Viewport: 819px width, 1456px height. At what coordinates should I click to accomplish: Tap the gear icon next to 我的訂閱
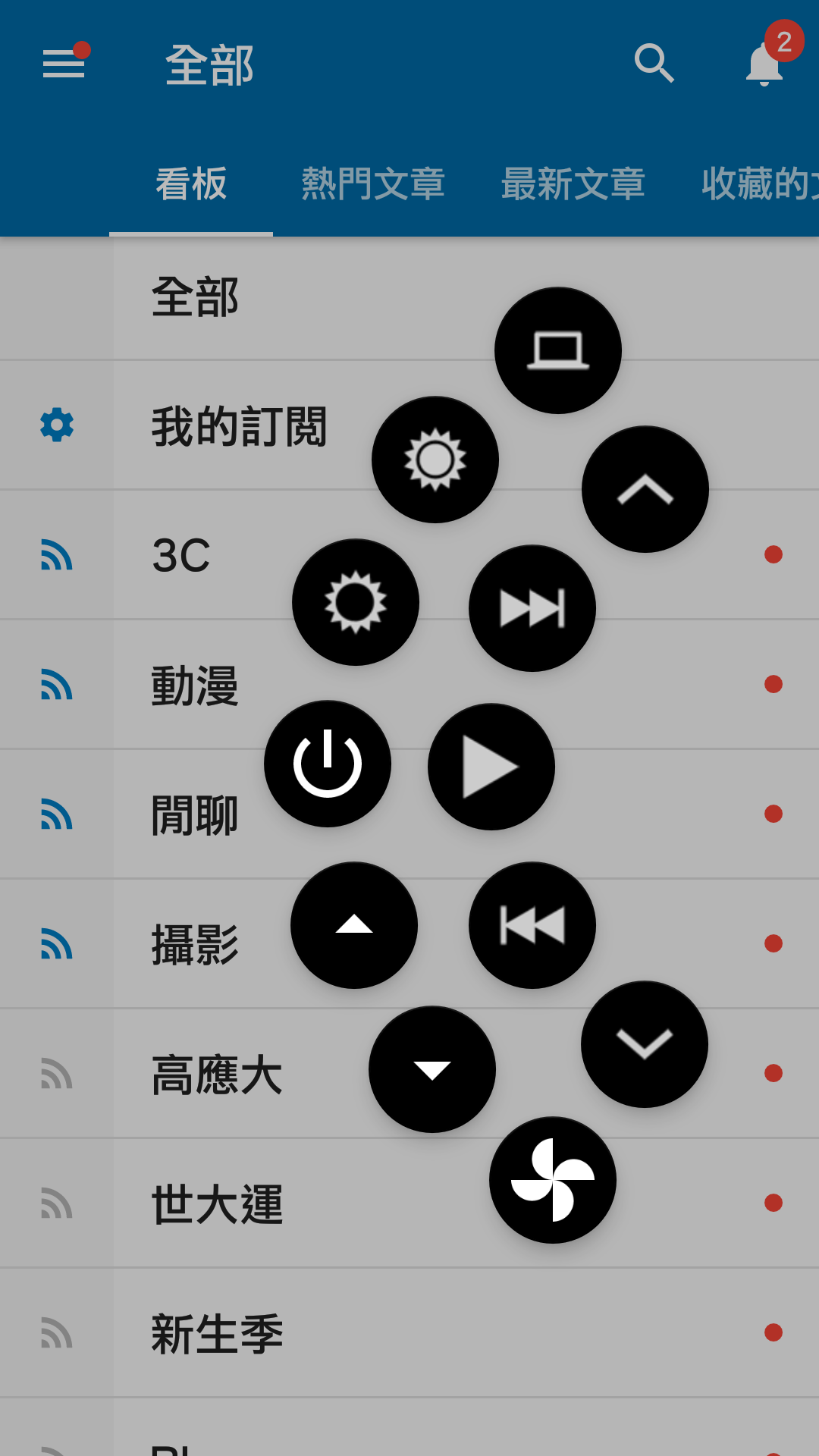pyautogui.click(x=57, y=425)
